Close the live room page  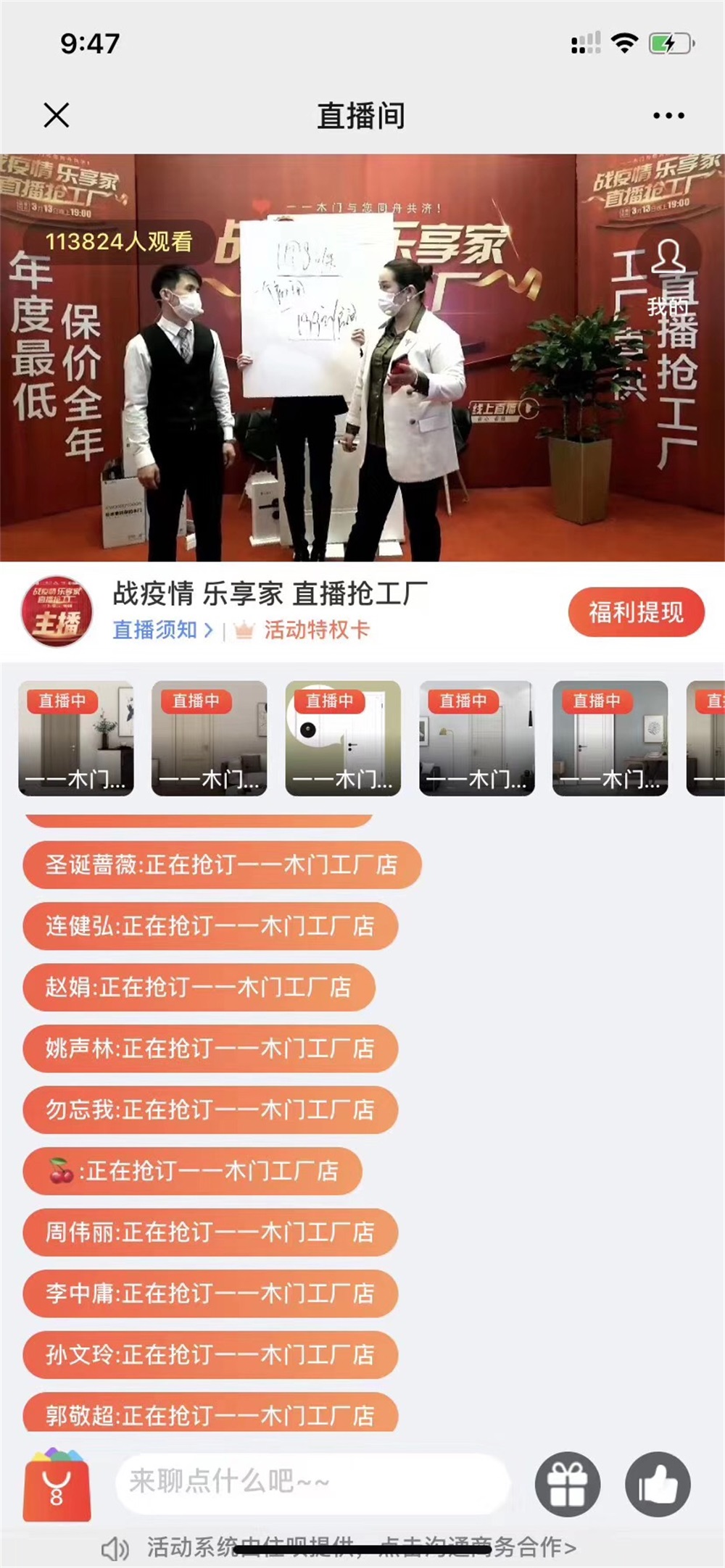pos(56,115)
